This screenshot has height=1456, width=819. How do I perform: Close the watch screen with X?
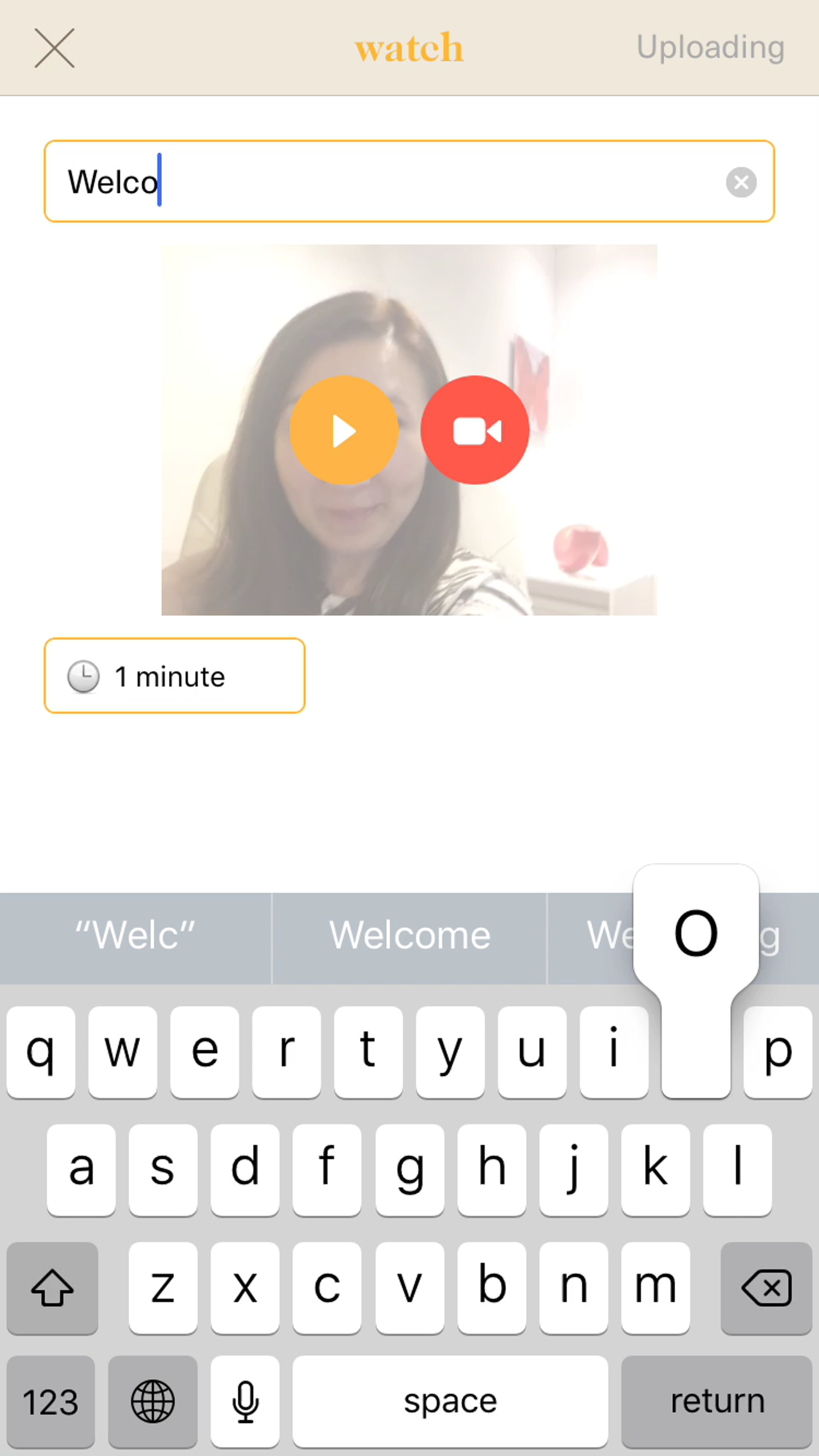coord(54,48)
